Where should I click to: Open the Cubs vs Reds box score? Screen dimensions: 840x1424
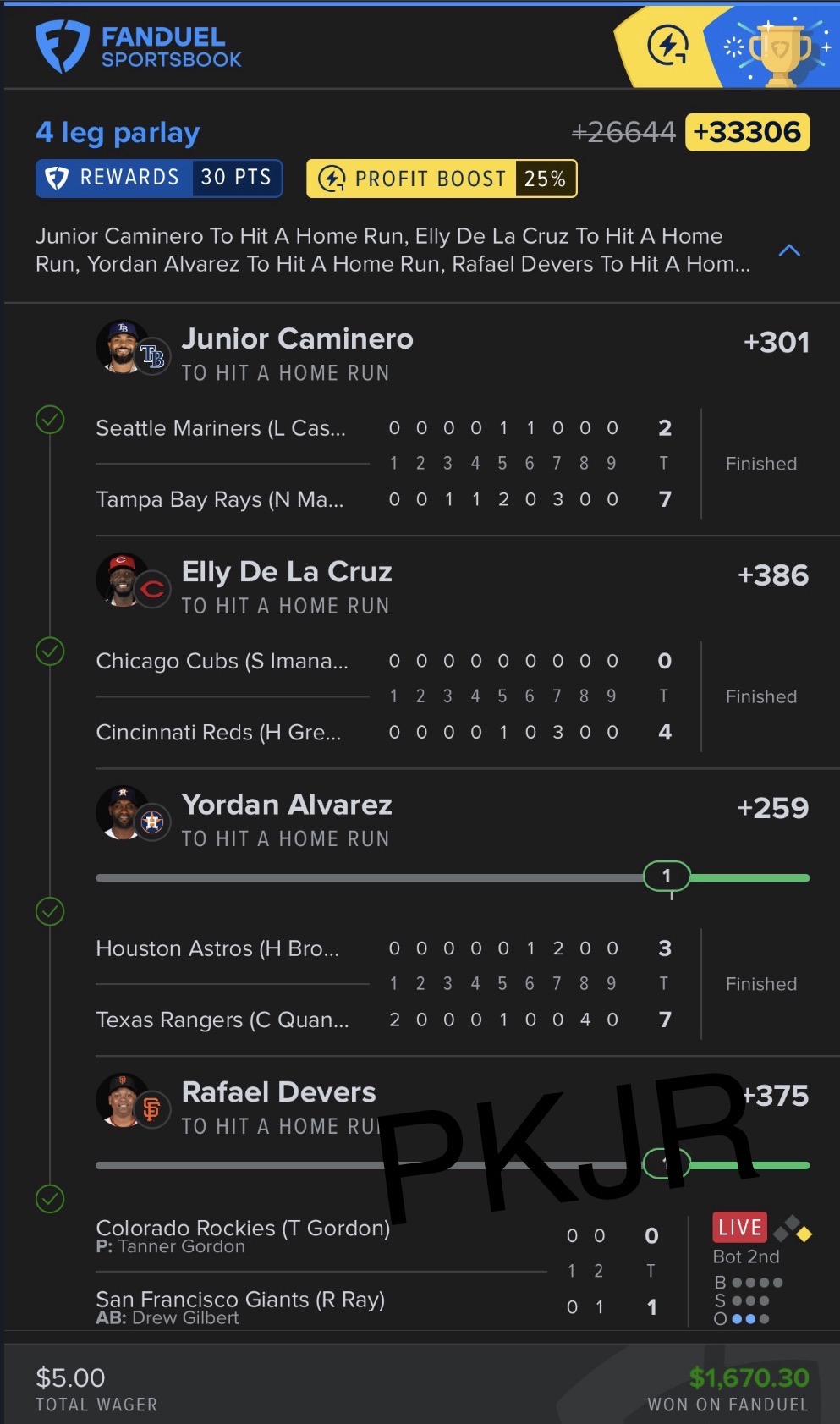pos(453,696)
